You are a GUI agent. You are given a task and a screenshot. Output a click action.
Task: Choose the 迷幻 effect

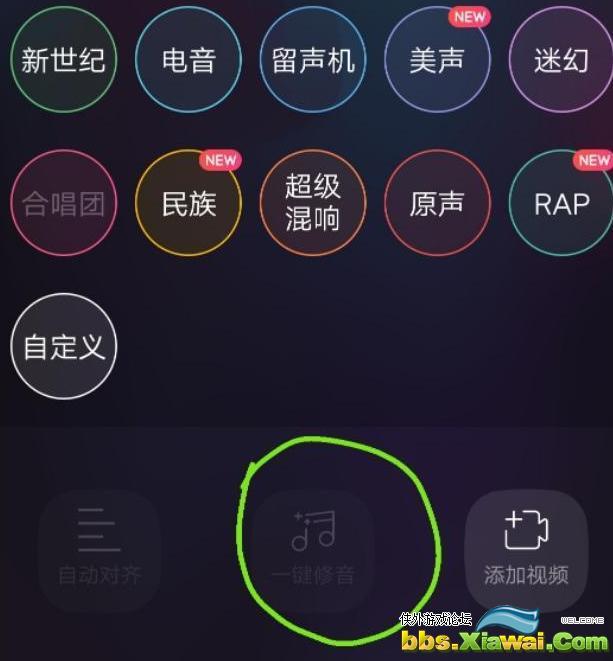tap(561, 59)
